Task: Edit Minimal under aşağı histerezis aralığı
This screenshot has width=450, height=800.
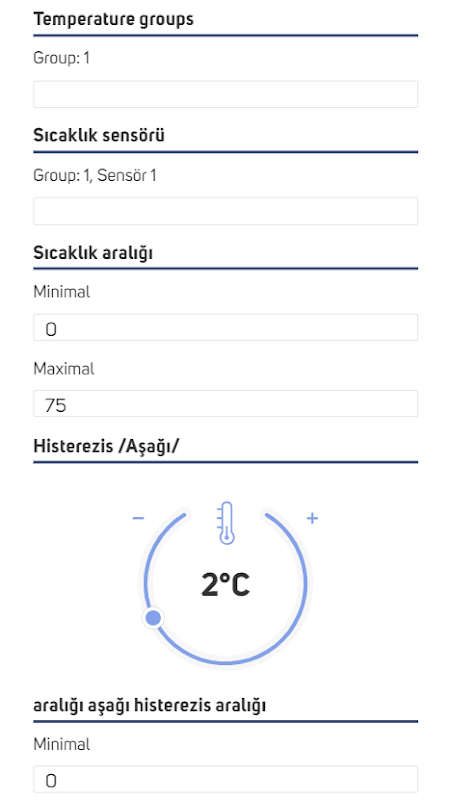Action: pos(226,779)
